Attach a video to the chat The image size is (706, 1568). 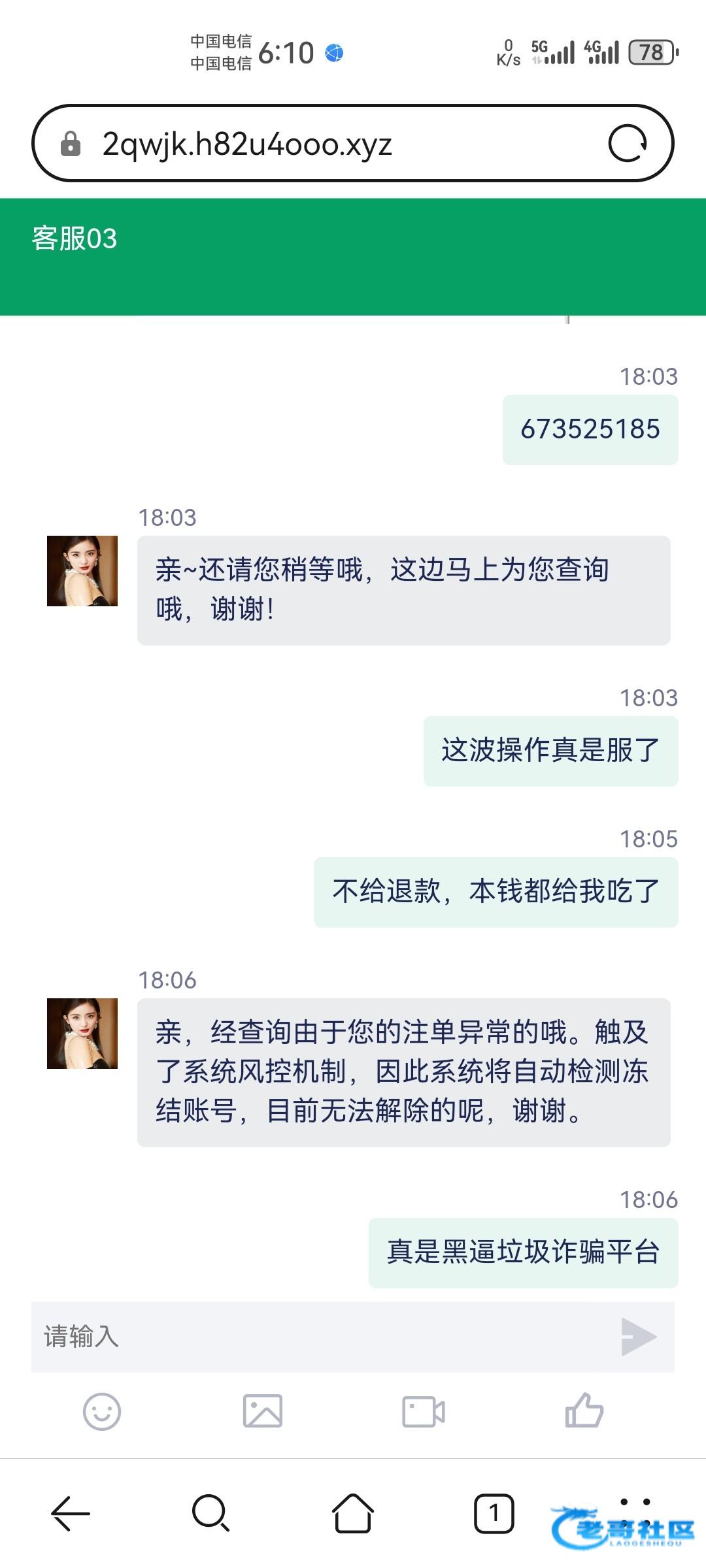click(x=424, y=1411)
